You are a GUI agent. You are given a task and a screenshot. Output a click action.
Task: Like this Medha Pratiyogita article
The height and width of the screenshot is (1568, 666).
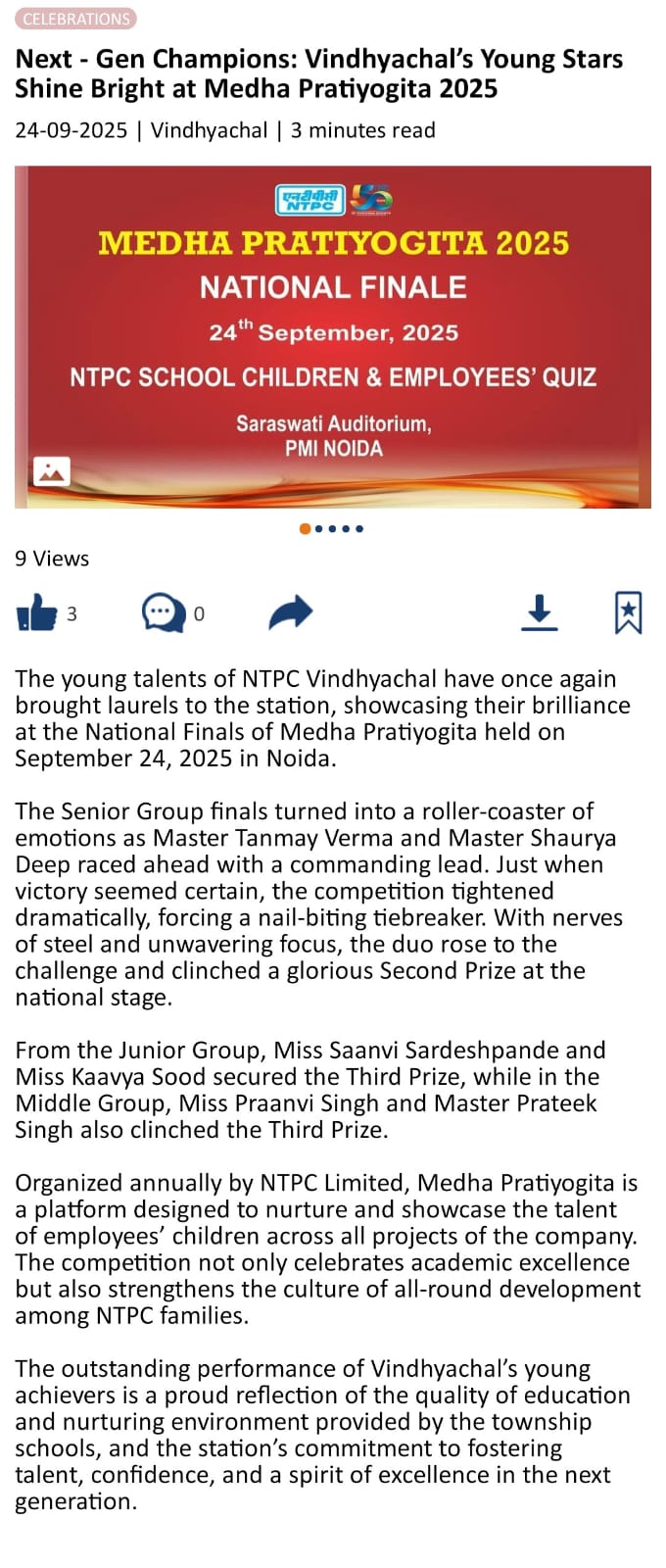[36, 613]
